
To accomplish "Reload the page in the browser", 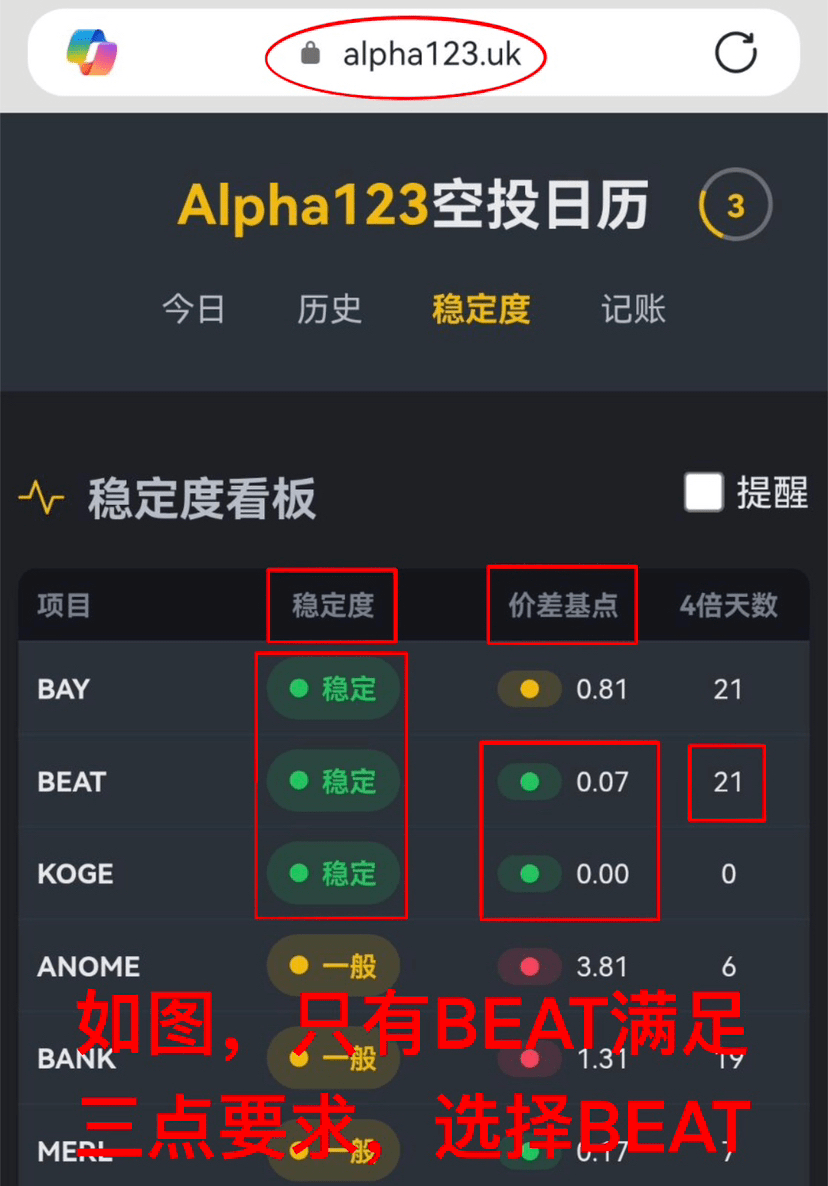I will click(x=736, y=53).
